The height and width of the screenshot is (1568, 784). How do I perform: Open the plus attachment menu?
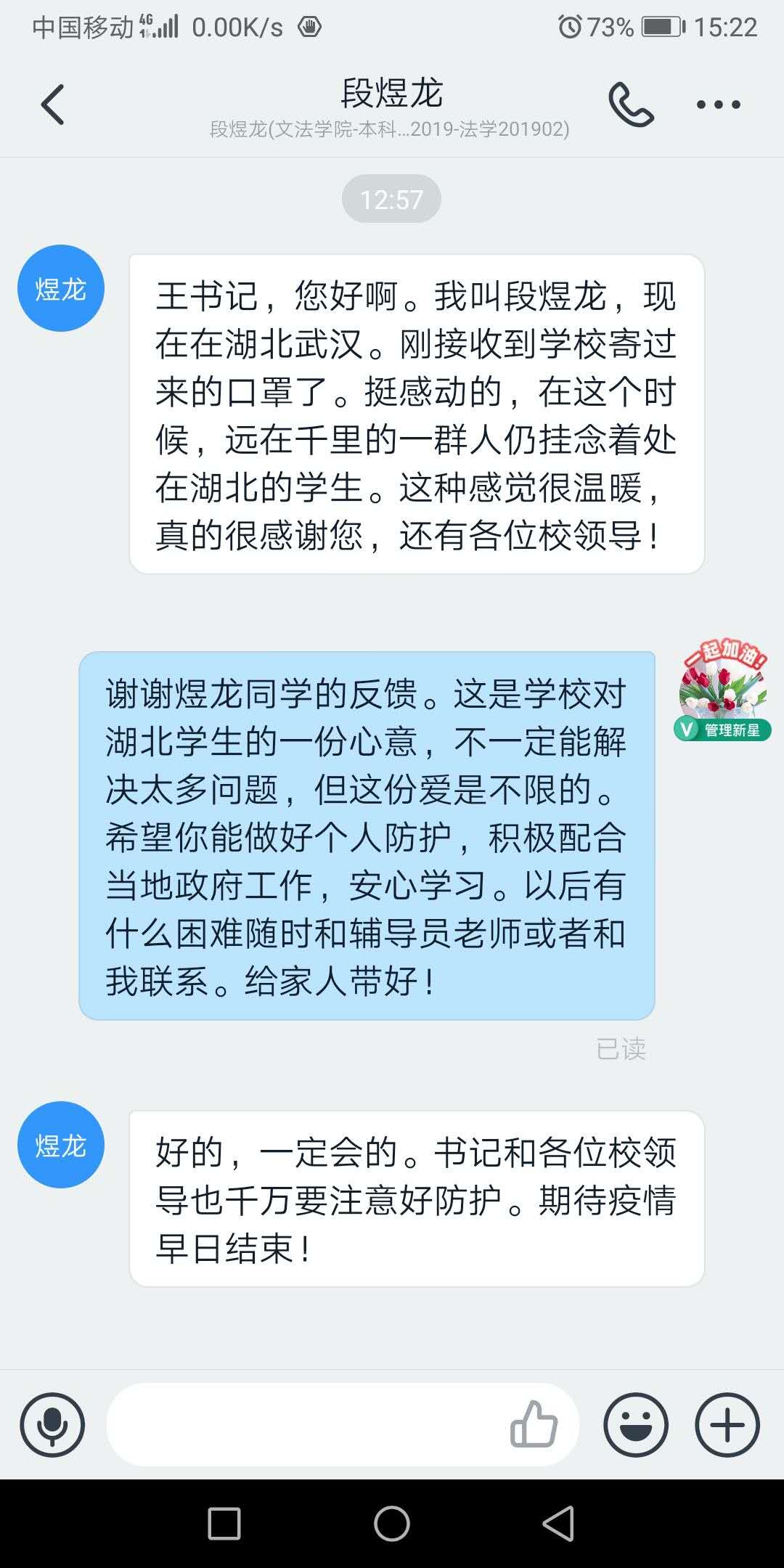727,1425
